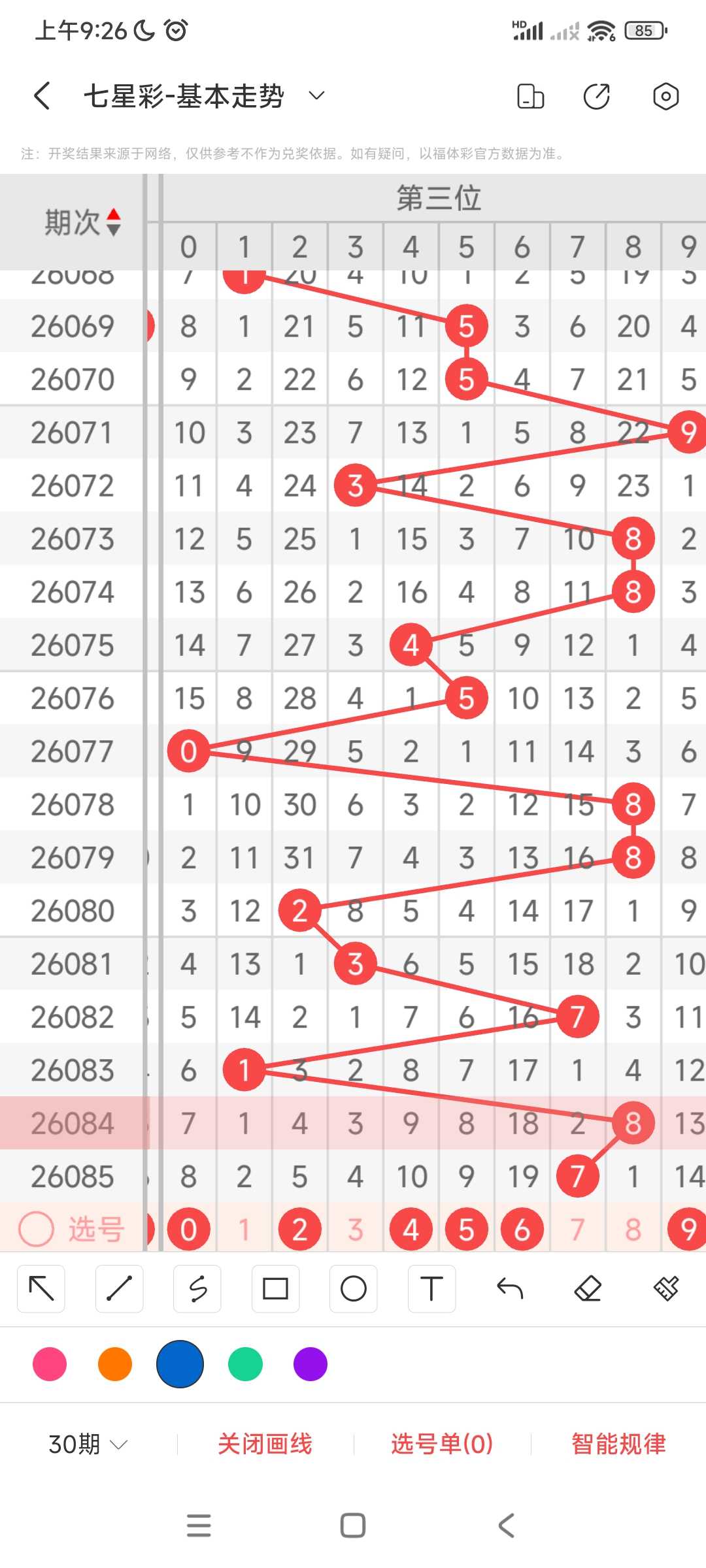
Task: Go back using the top-left arrow
Action: [42, 96]
